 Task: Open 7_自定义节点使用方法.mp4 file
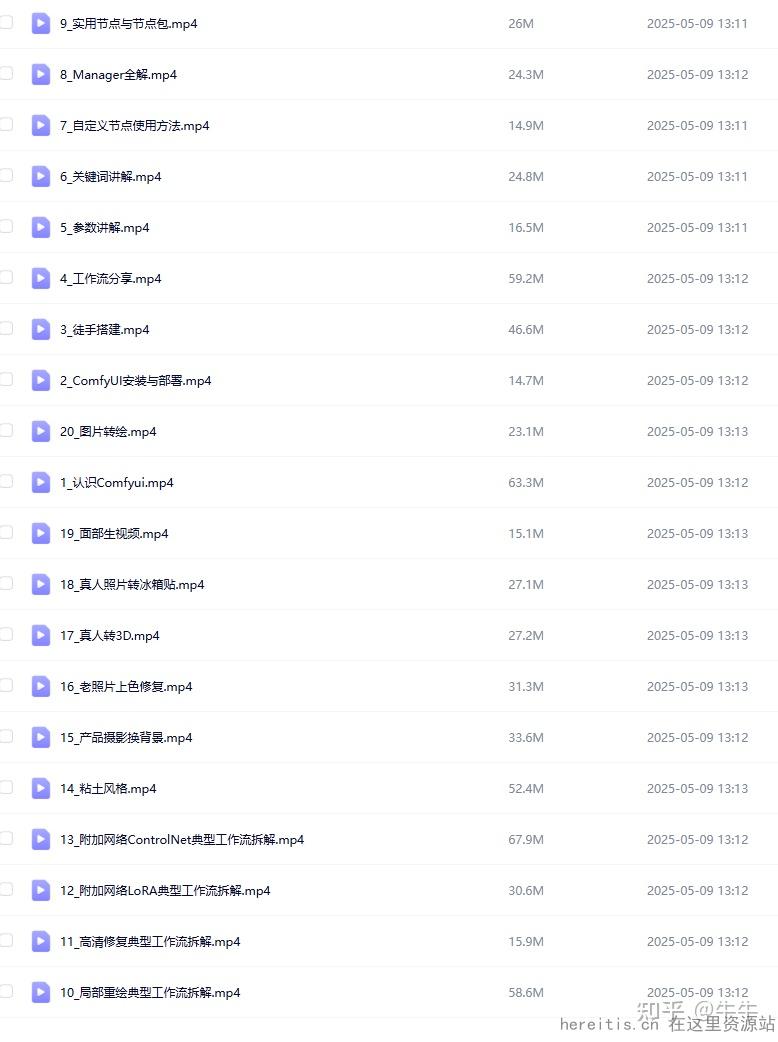point(134,126)
